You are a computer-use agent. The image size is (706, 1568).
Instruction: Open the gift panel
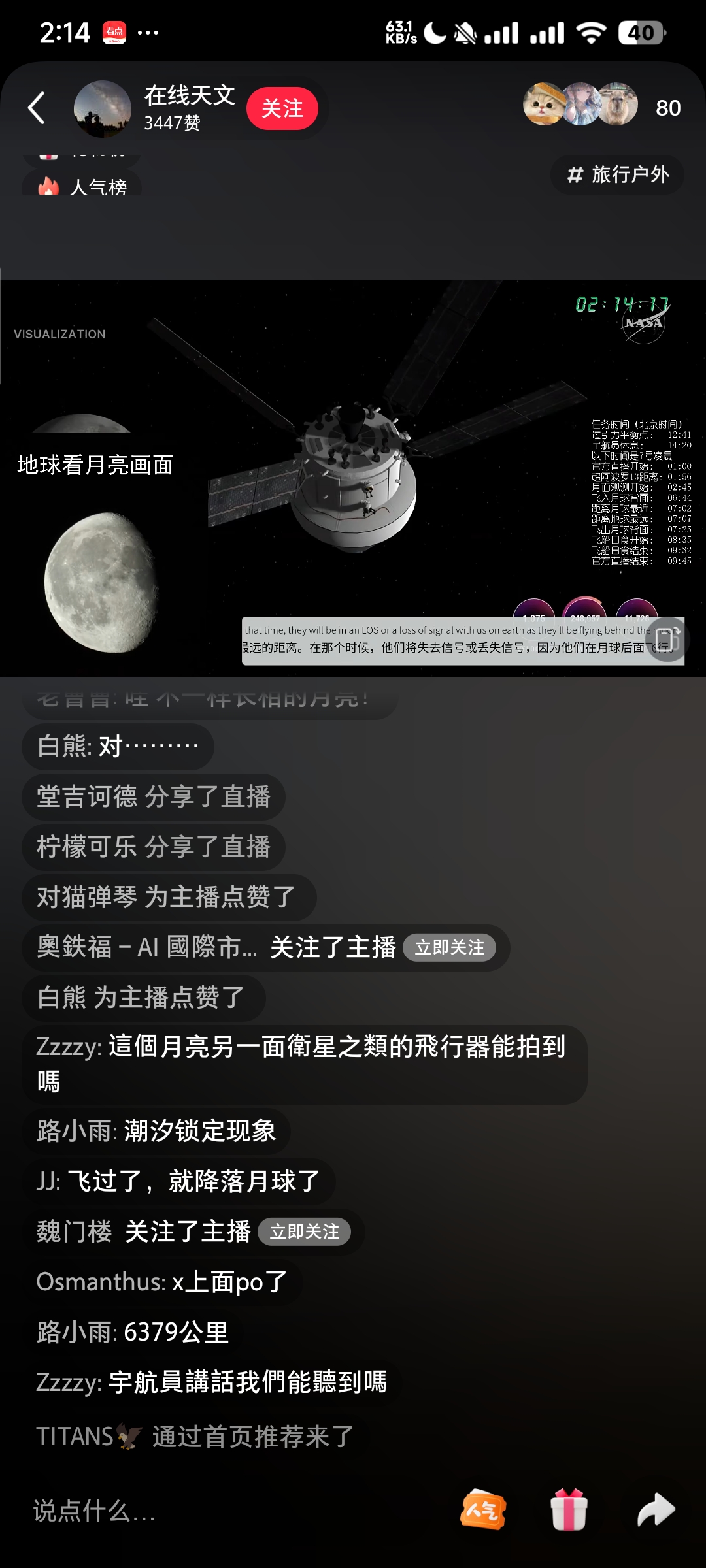click(x=569, y=1510)
